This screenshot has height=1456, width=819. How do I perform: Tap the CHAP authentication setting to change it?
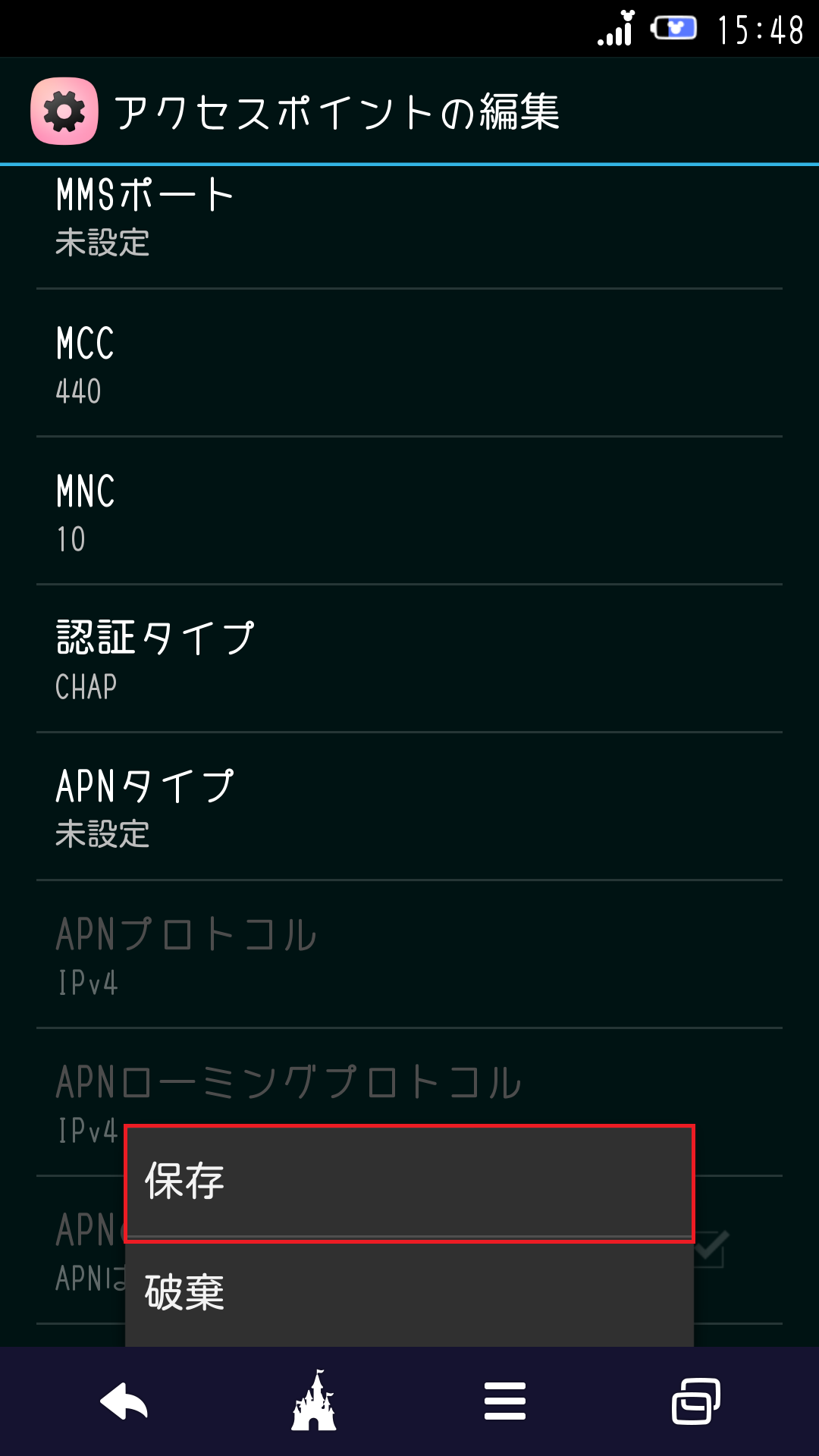click(227, 660)
